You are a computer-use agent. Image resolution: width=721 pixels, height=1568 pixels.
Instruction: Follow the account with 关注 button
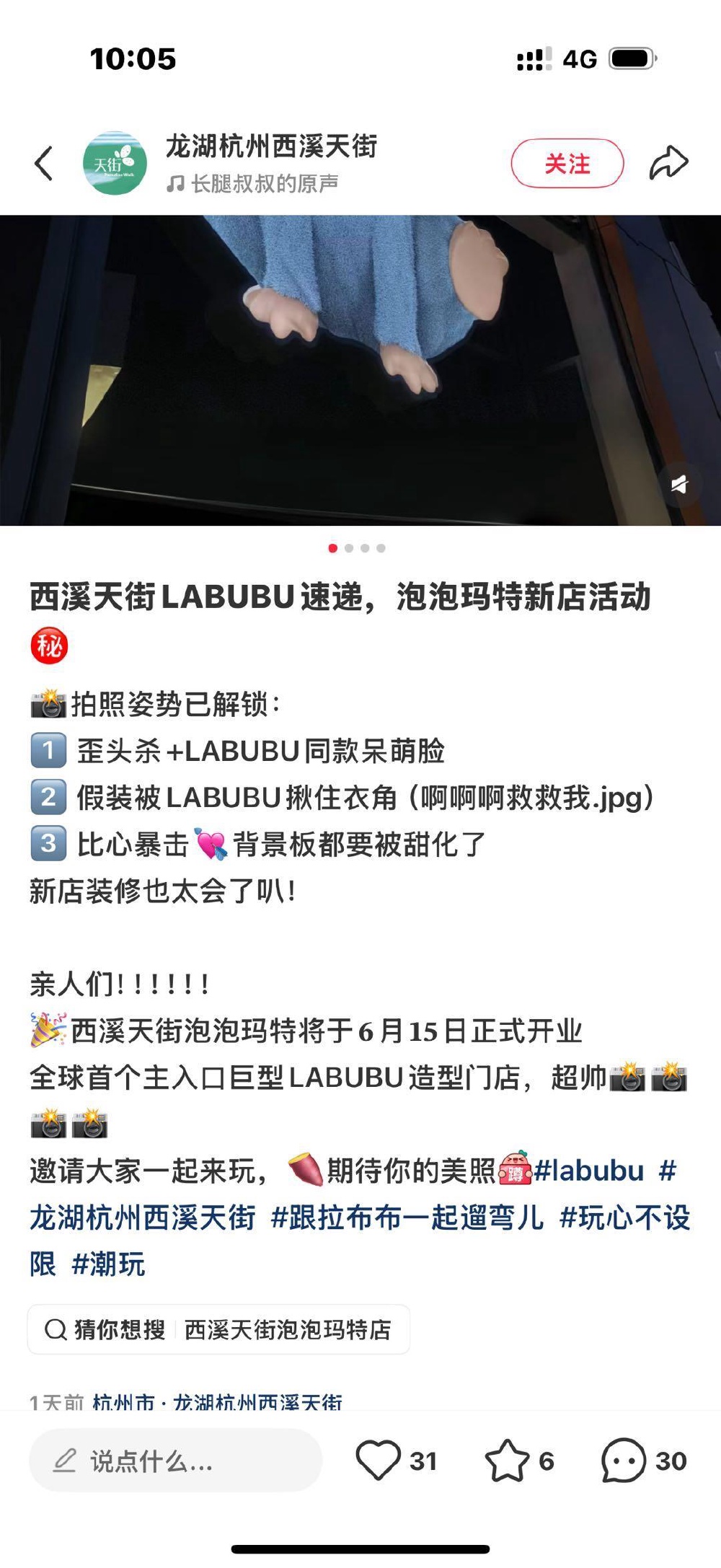(x=567, y=164)
